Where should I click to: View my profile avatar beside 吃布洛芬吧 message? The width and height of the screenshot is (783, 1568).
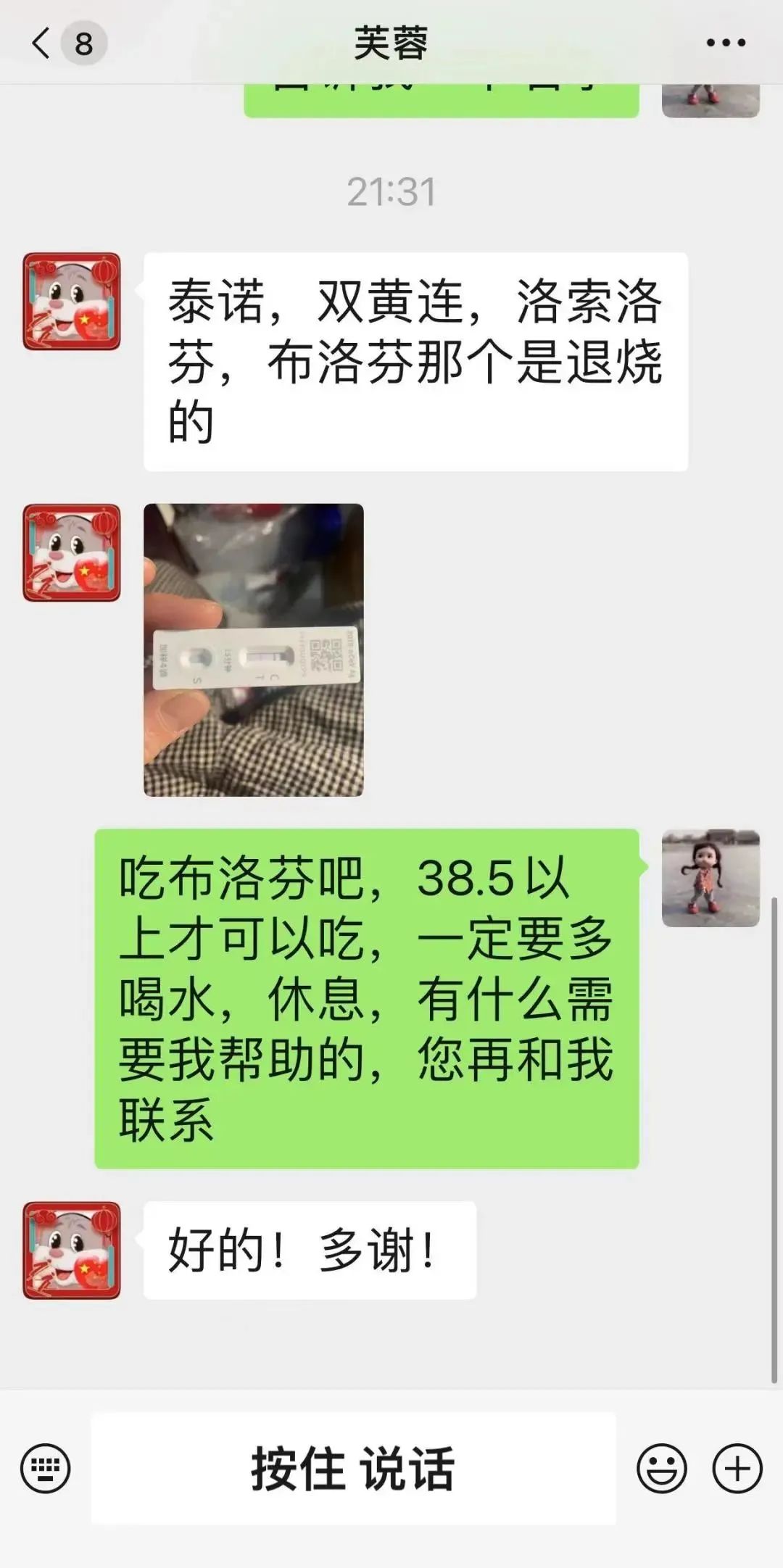pyautogui.click(x=710, y=878)
